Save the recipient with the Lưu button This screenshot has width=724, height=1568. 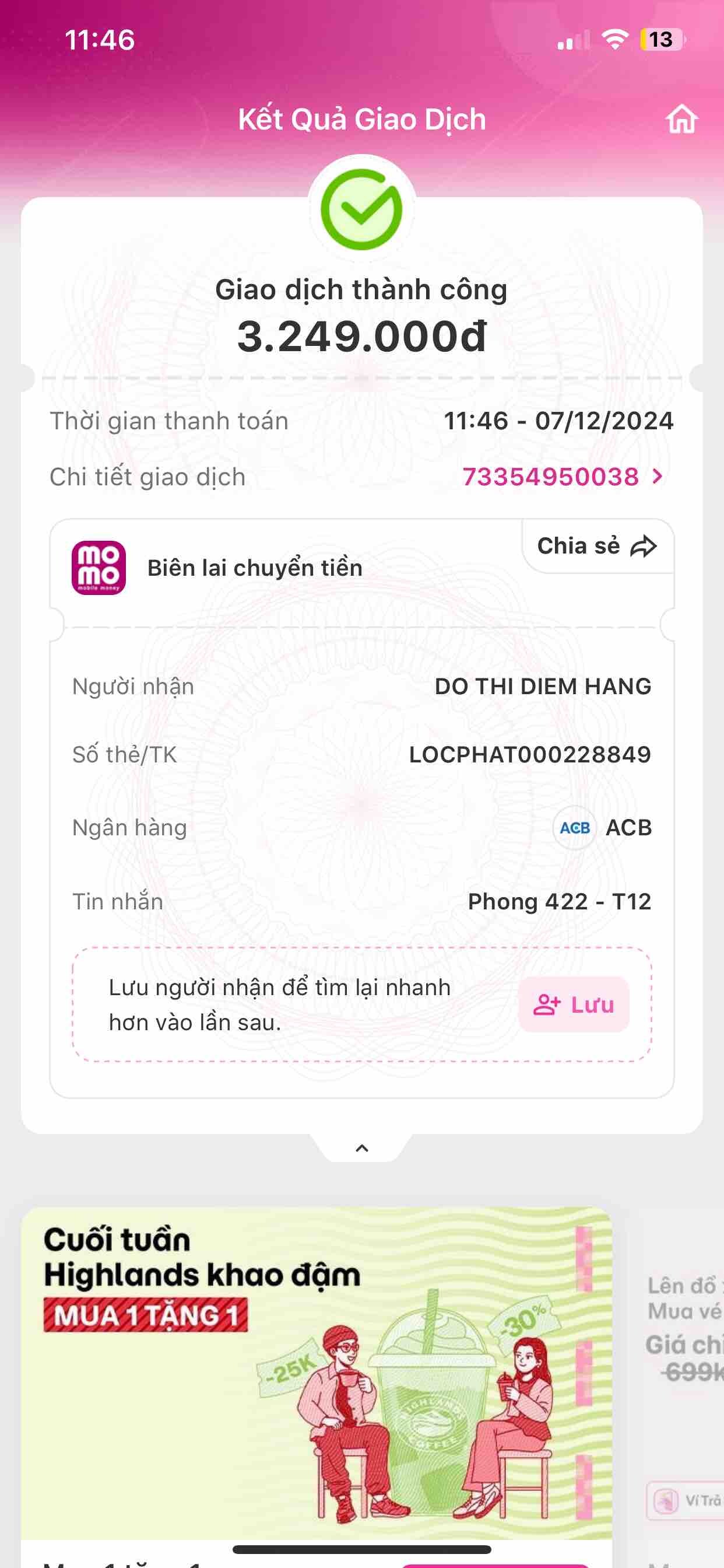573,1005
